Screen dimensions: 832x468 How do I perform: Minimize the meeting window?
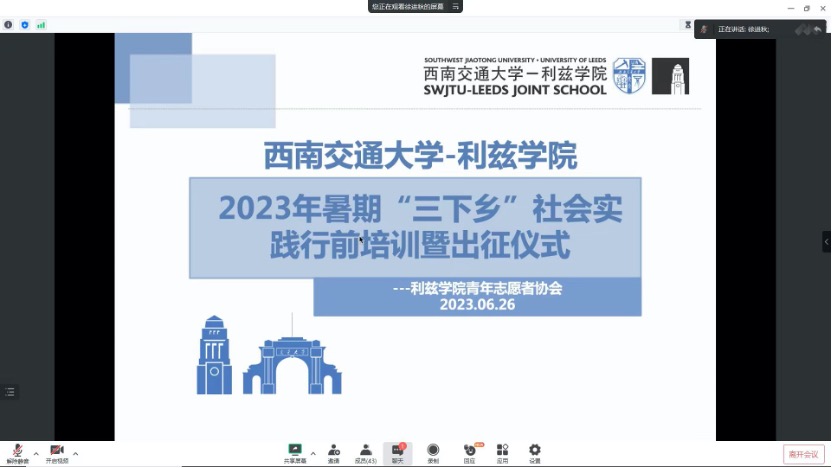pyautogui.click(x=791, y=8)
